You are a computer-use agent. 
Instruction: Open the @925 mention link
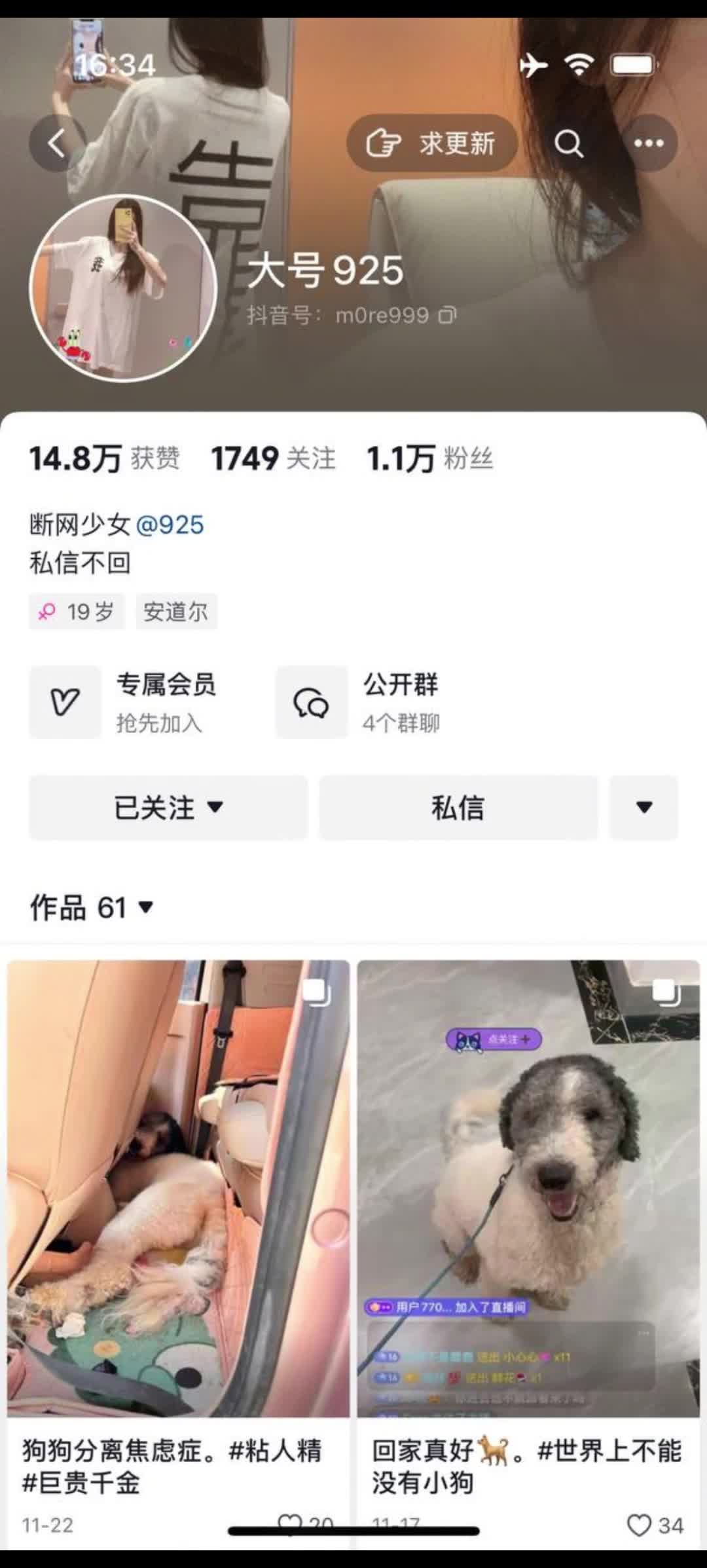pos(170,525)
